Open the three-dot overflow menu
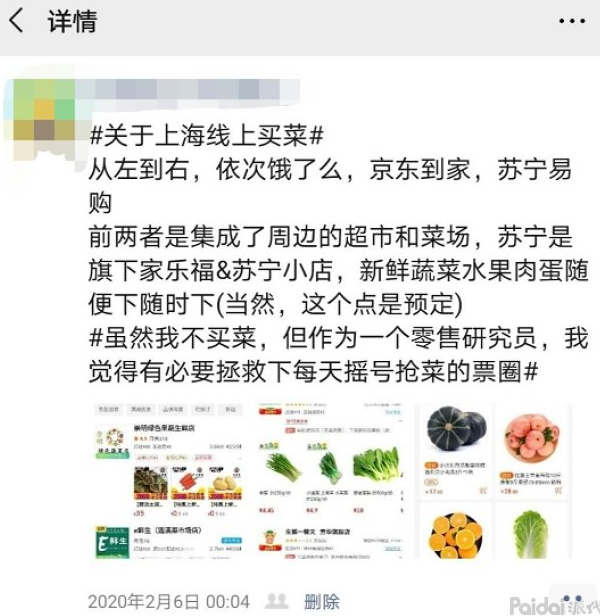 [x=571, y=22]
